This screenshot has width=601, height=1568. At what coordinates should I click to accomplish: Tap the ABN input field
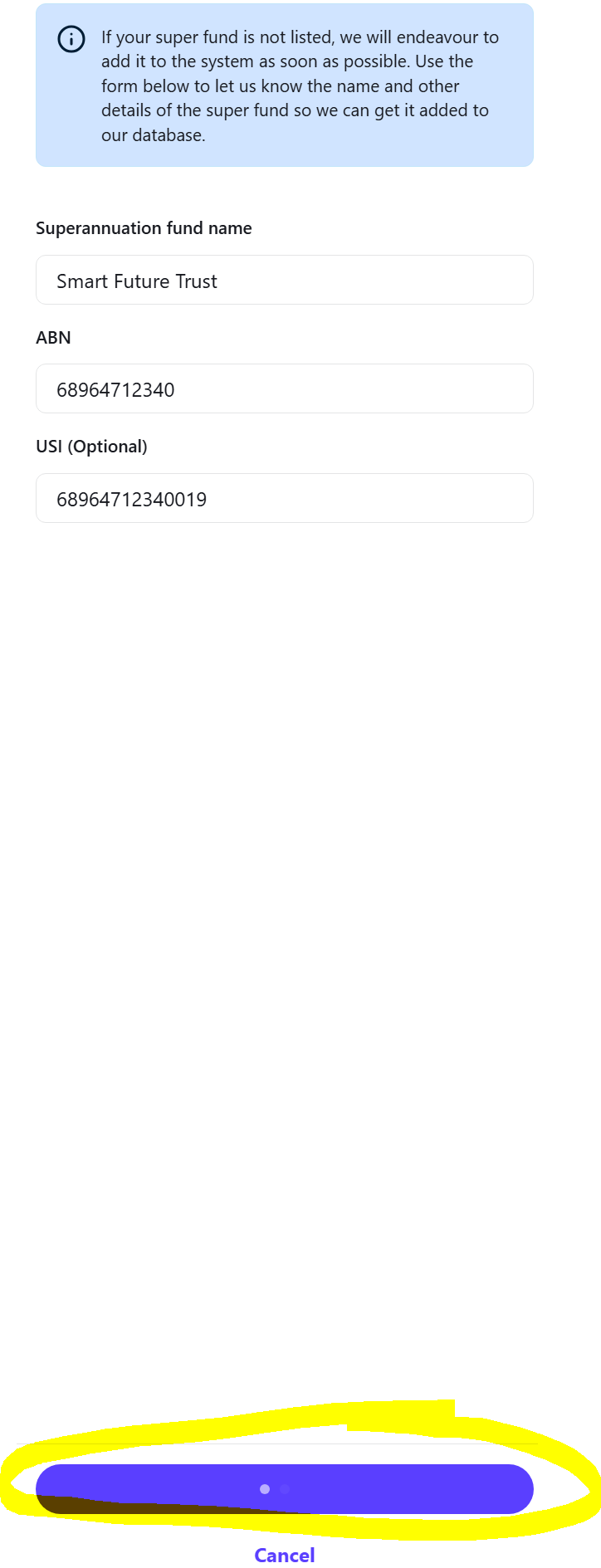pos(284,389)
